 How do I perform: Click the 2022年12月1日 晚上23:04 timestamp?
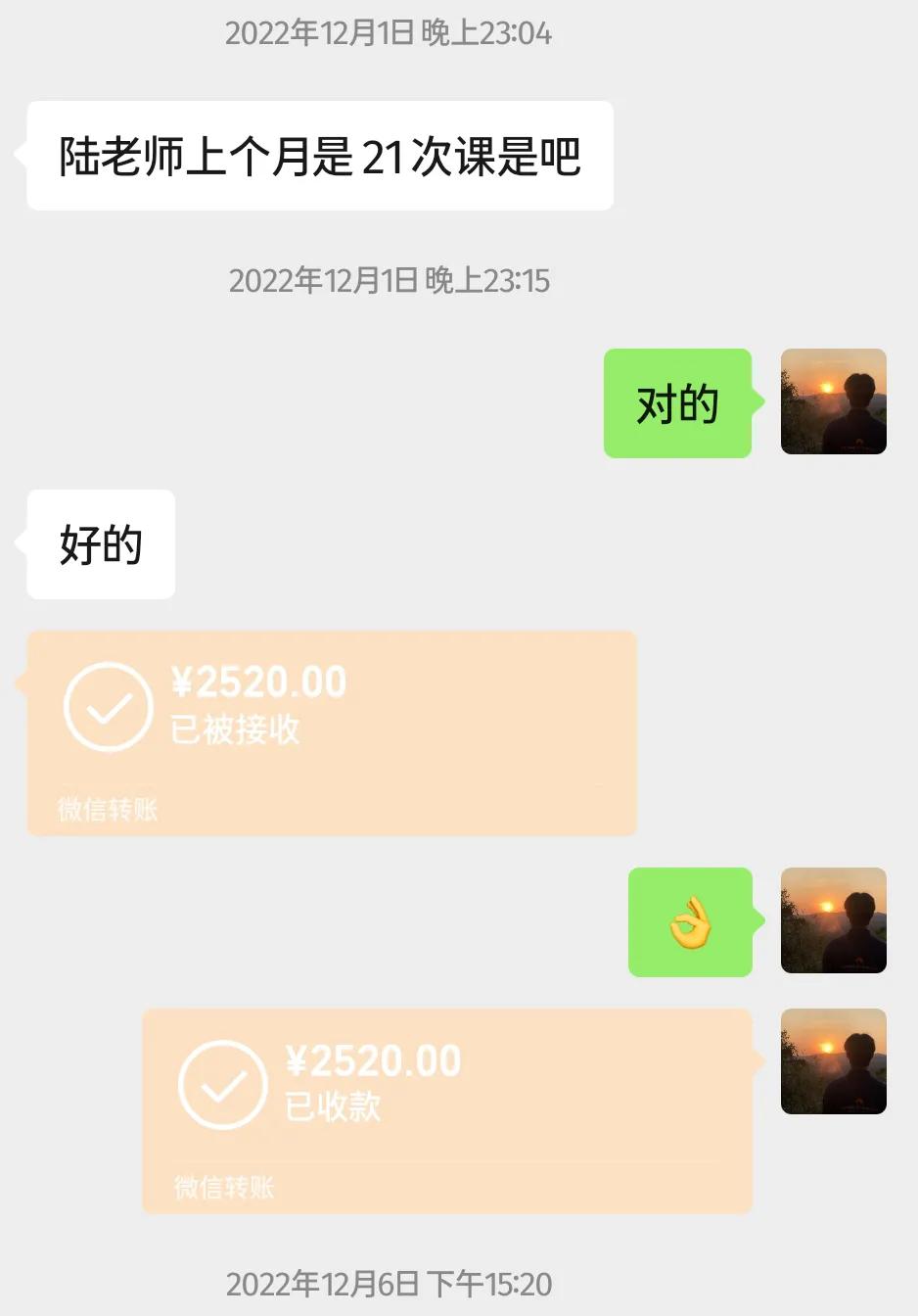tap(390, 34)
